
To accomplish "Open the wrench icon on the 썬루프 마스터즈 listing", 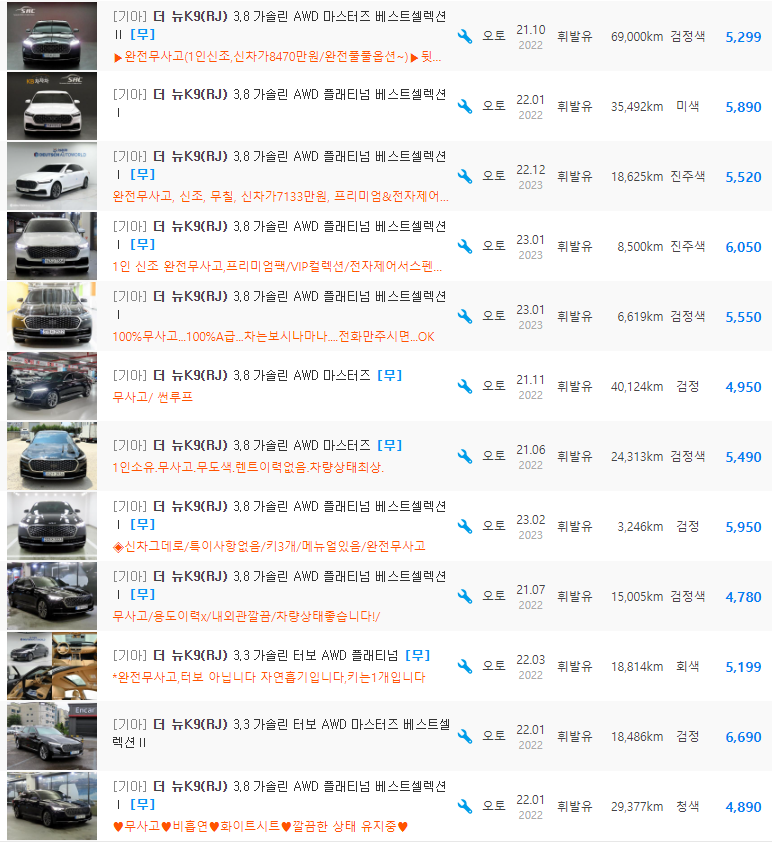I will [x=464, y=386].
